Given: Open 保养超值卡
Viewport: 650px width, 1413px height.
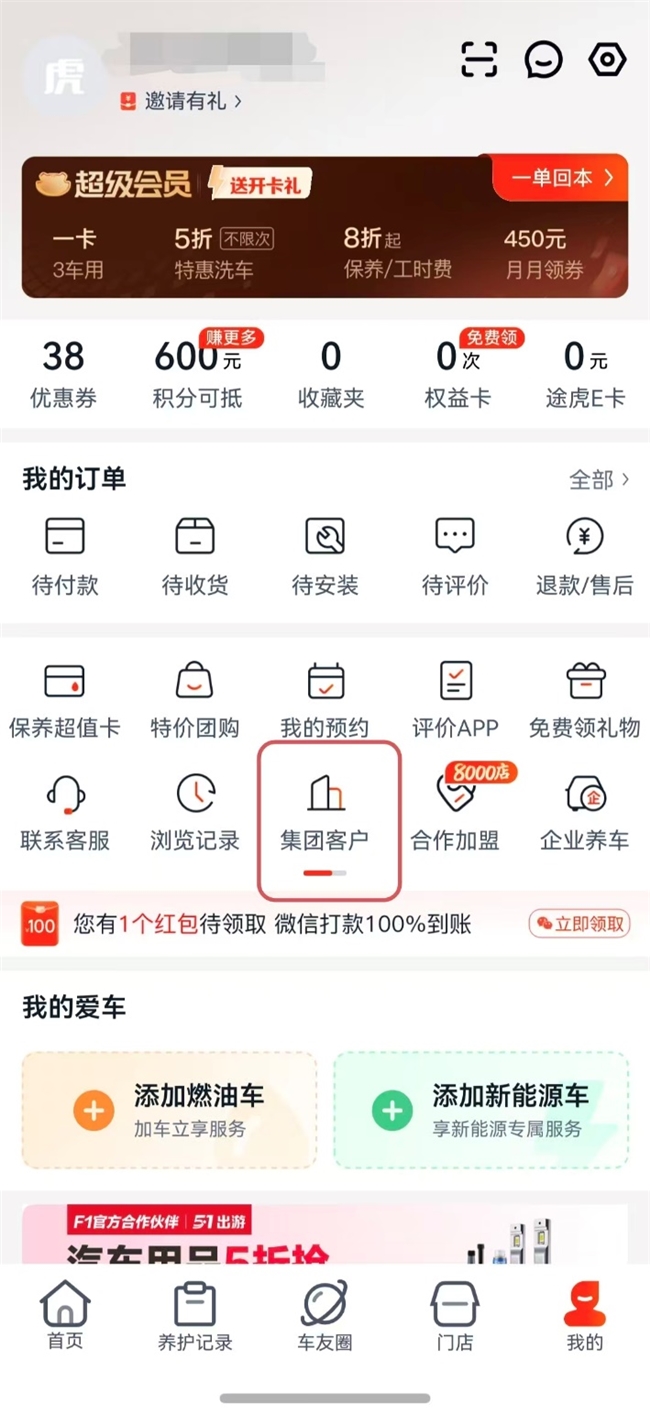Looking at the screenshot, I should pos(65,700).
